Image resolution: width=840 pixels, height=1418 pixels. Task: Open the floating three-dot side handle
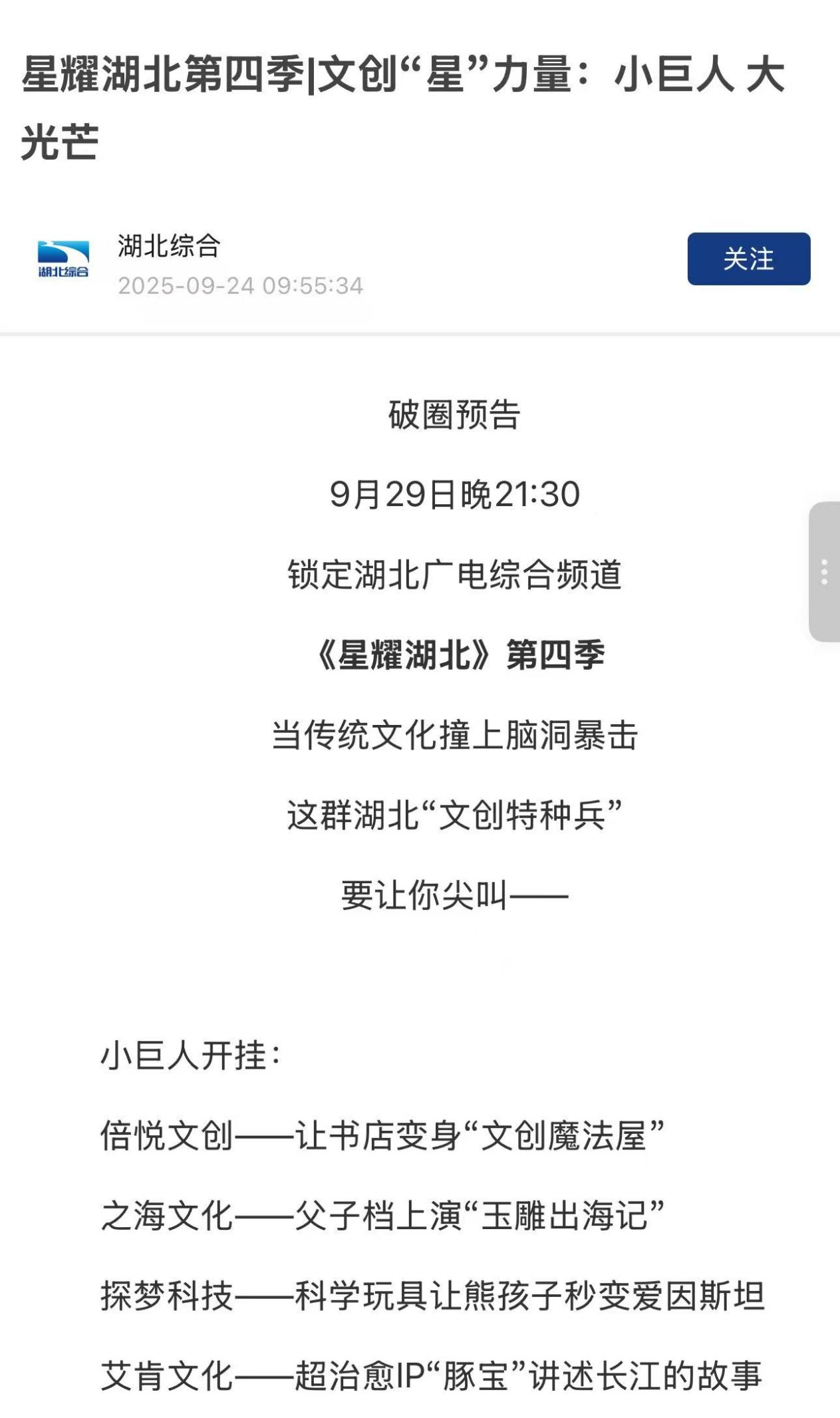point(824,572)
